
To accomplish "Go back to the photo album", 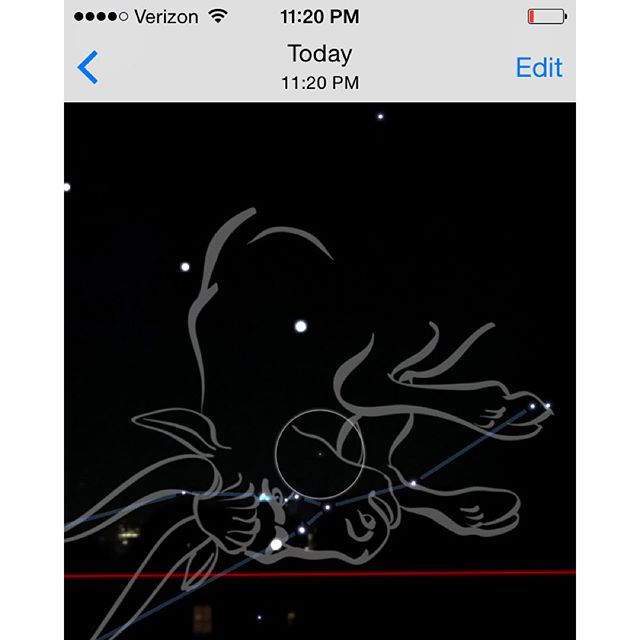I will [88, 68].
